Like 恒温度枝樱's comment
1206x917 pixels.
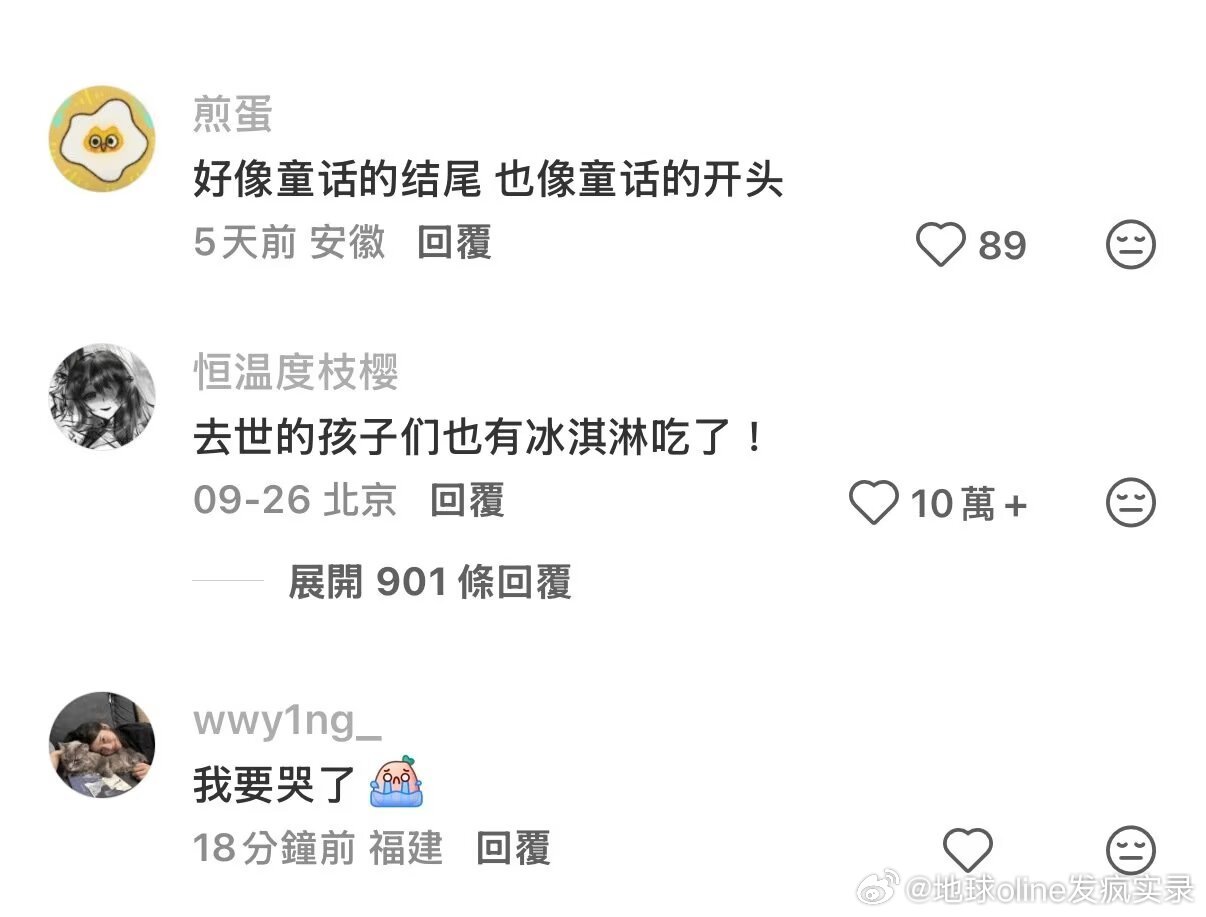[x=874, y=503]
